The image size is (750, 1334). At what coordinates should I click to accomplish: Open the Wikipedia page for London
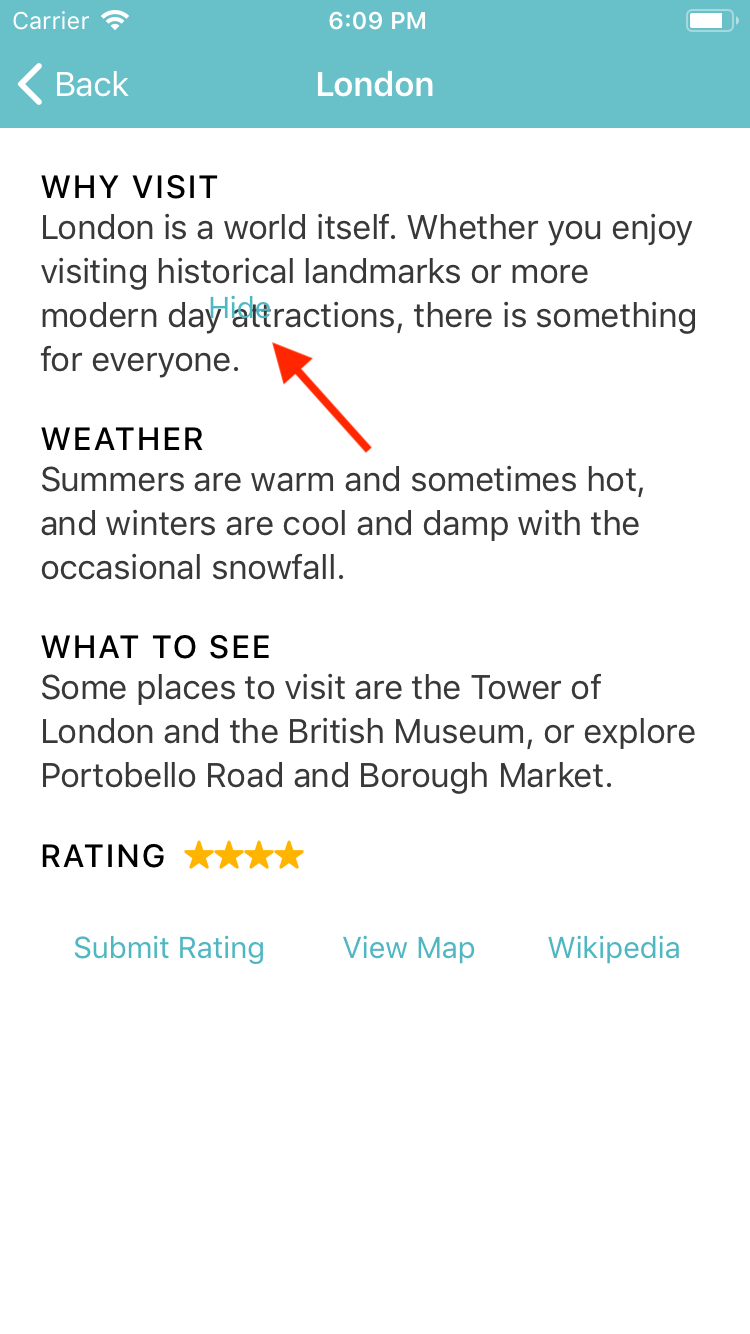[613, 948]
